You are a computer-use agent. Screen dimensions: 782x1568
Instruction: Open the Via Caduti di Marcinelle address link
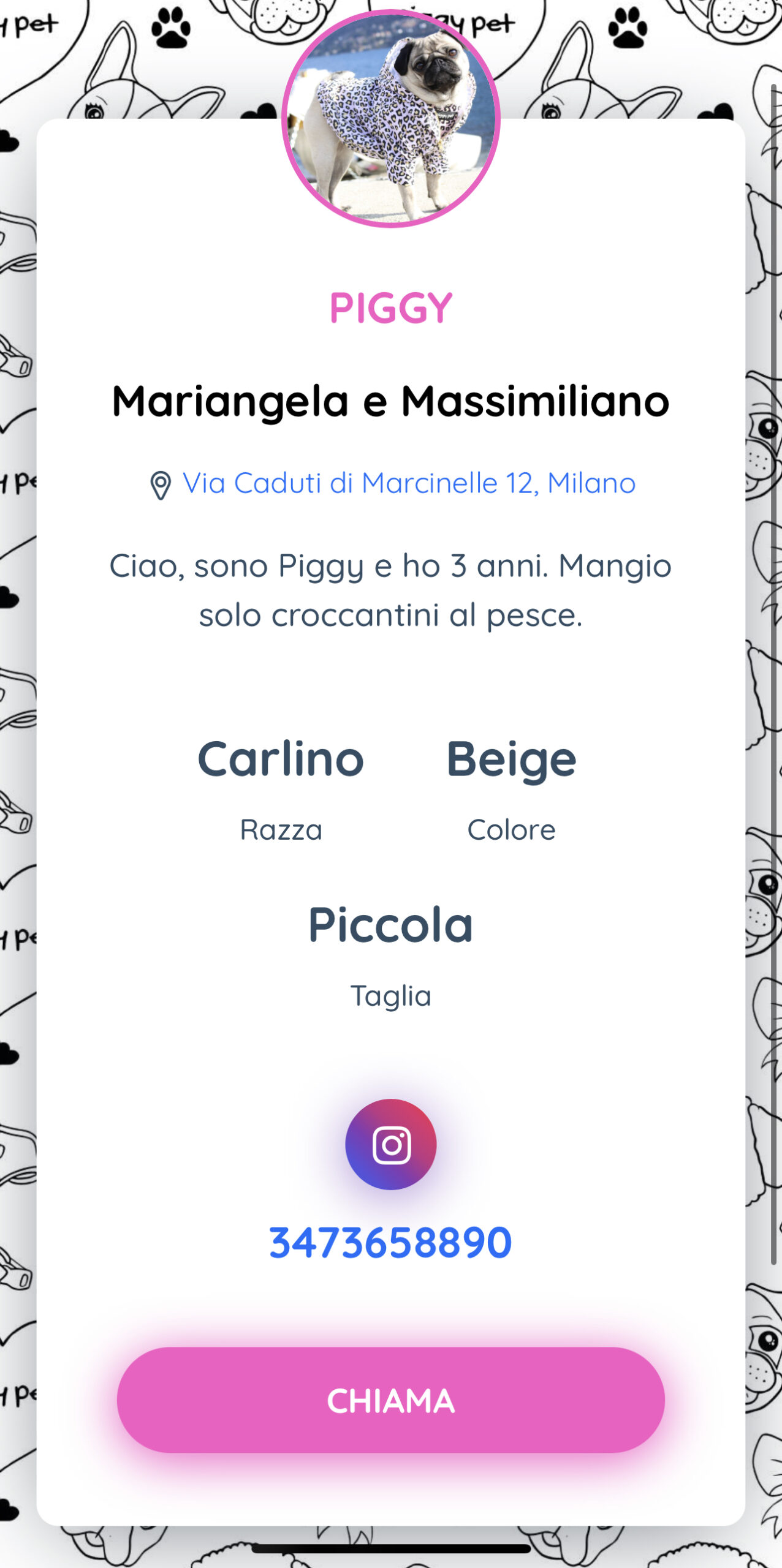coord(409,483)
